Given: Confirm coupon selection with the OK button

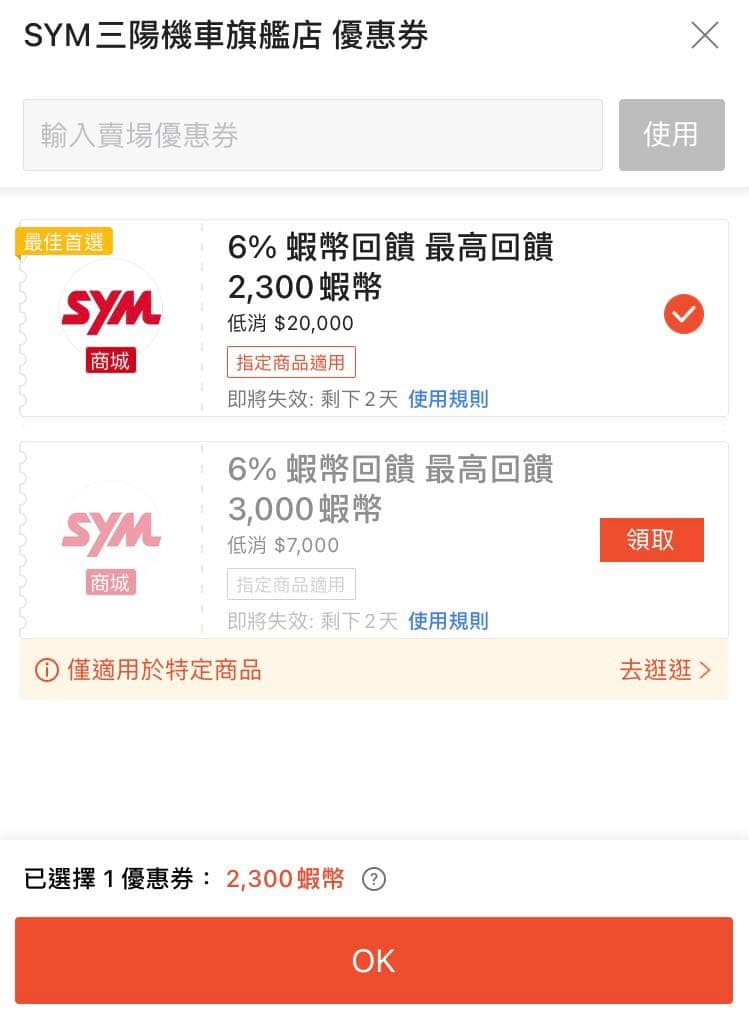Looking at the screenshot, I should click(374, 960).
